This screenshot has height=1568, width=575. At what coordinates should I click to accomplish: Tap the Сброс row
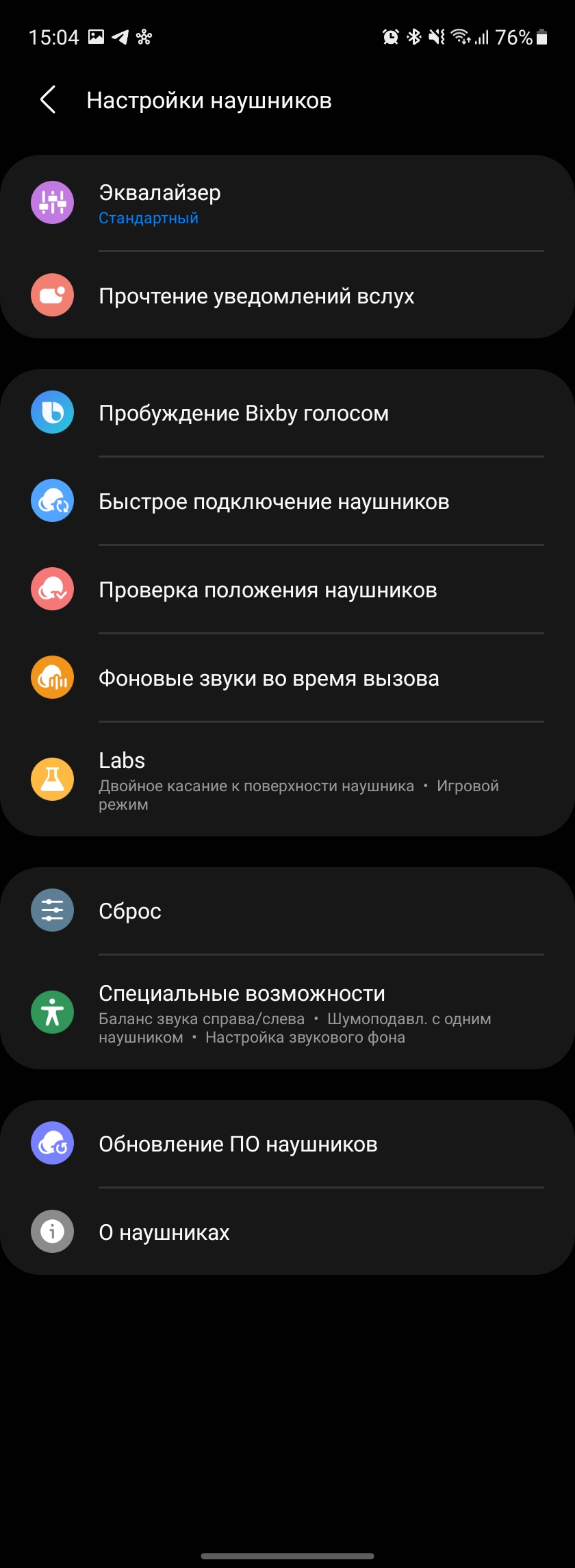click(287, 911)
